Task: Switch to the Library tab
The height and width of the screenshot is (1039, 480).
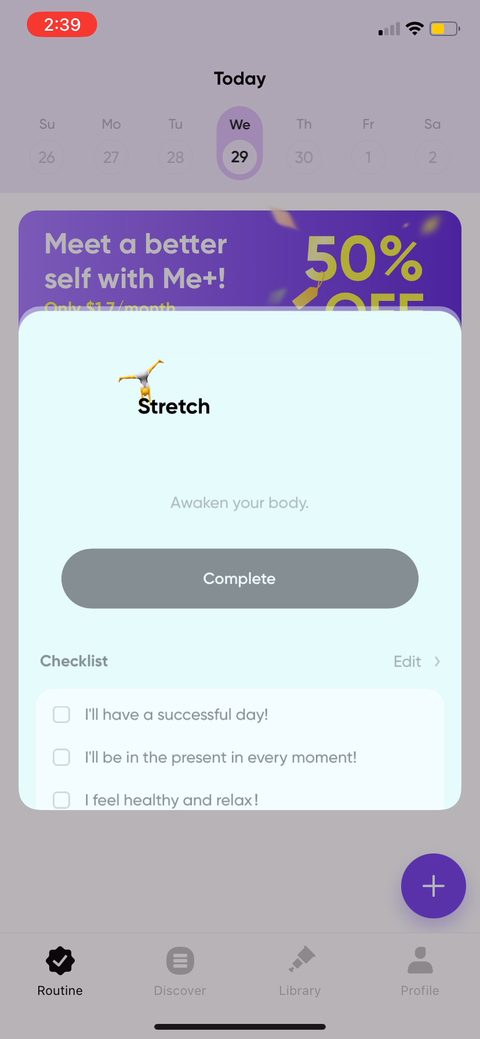Action: pyautogui.click(x=300, y=972)
